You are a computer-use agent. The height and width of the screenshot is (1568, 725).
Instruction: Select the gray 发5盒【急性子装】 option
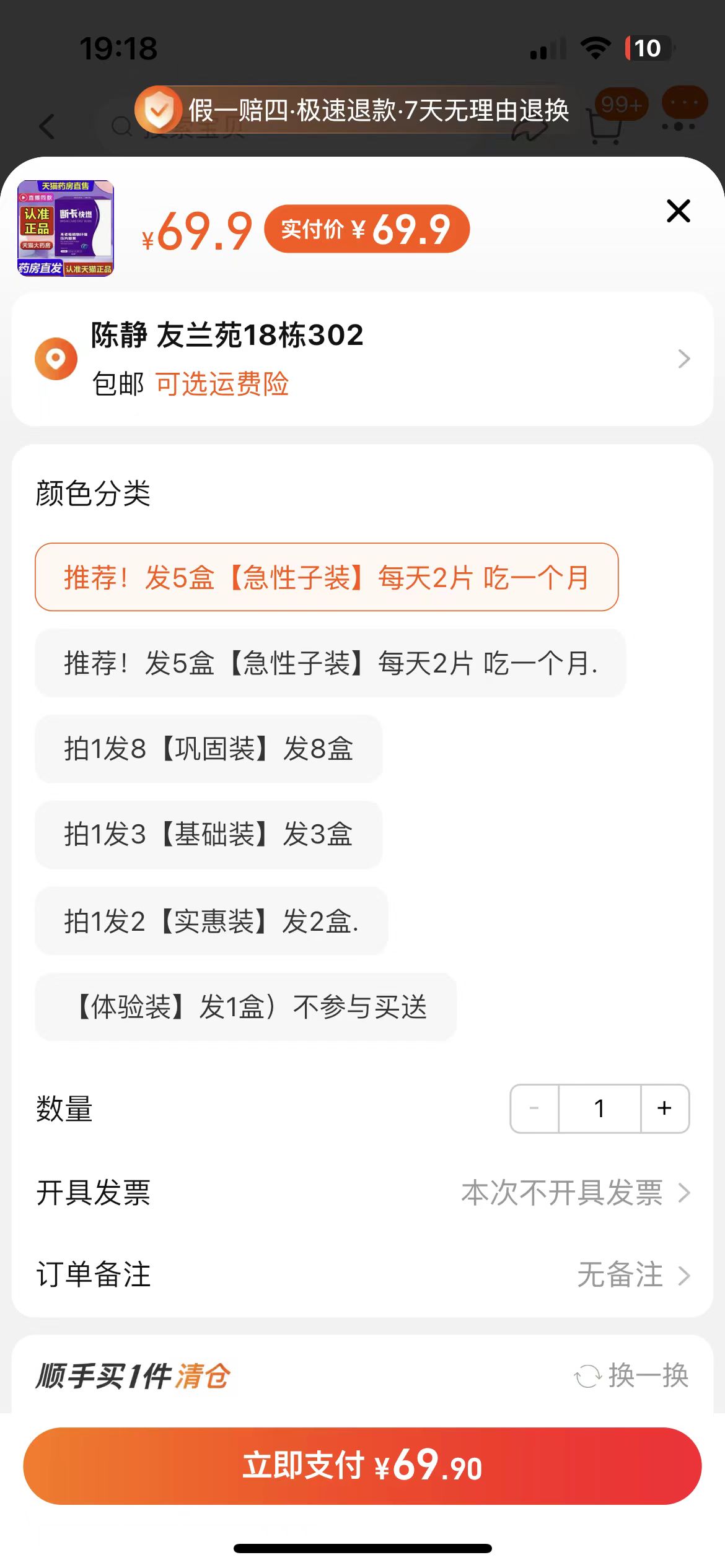tap(330, 663)
